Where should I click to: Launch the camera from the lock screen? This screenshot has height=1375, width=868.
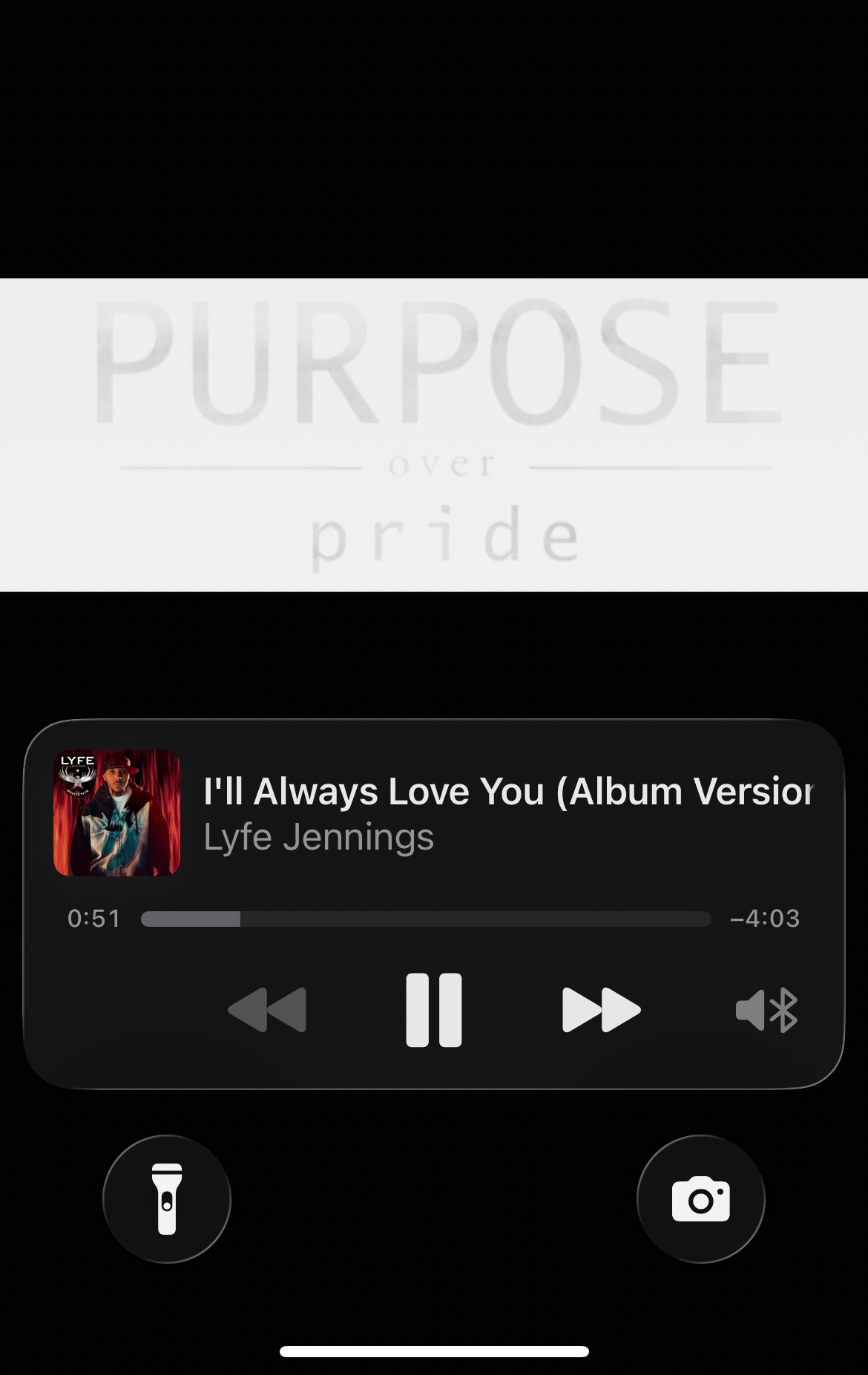point(700,1198)
